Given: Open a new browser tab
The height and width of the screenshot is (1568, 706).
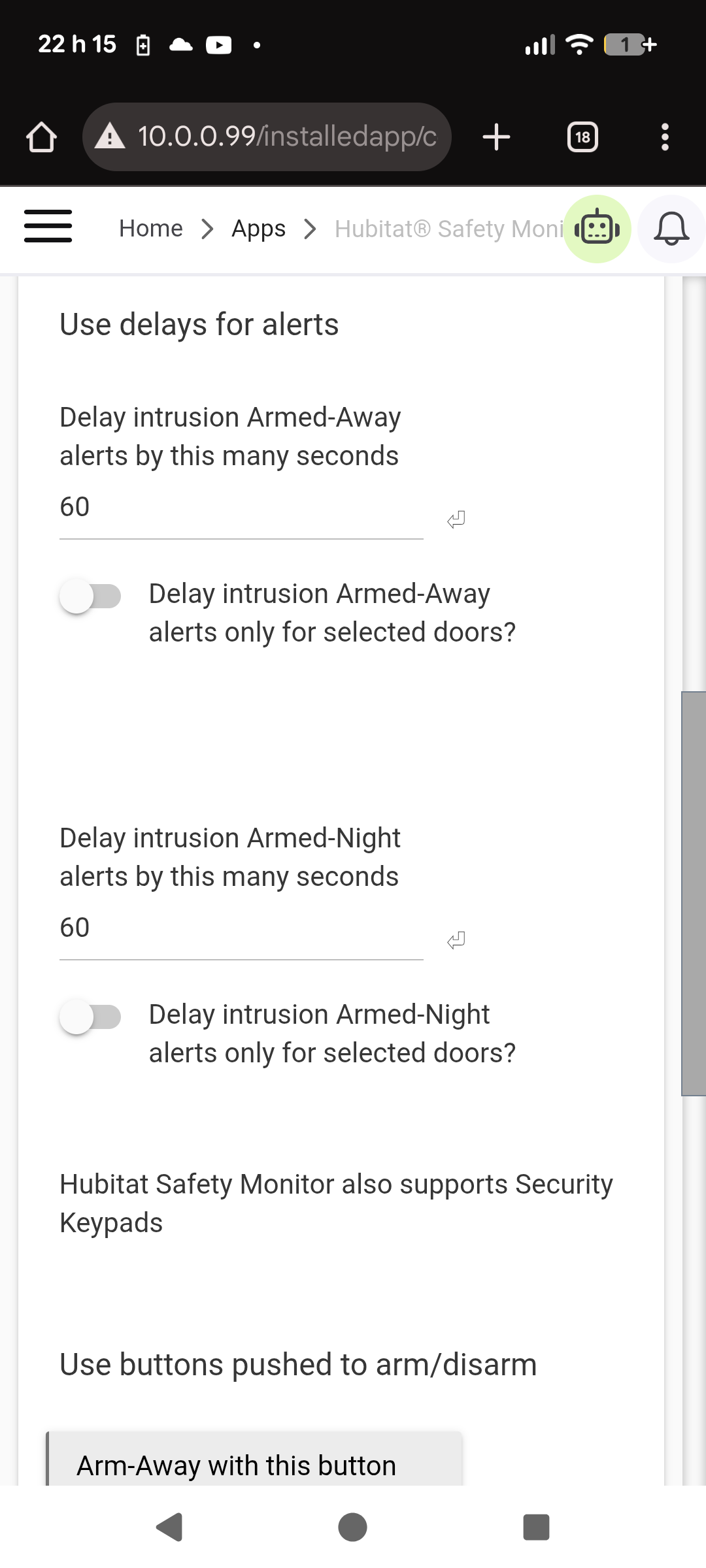Looking at the screenshot, I should [496, 137].
